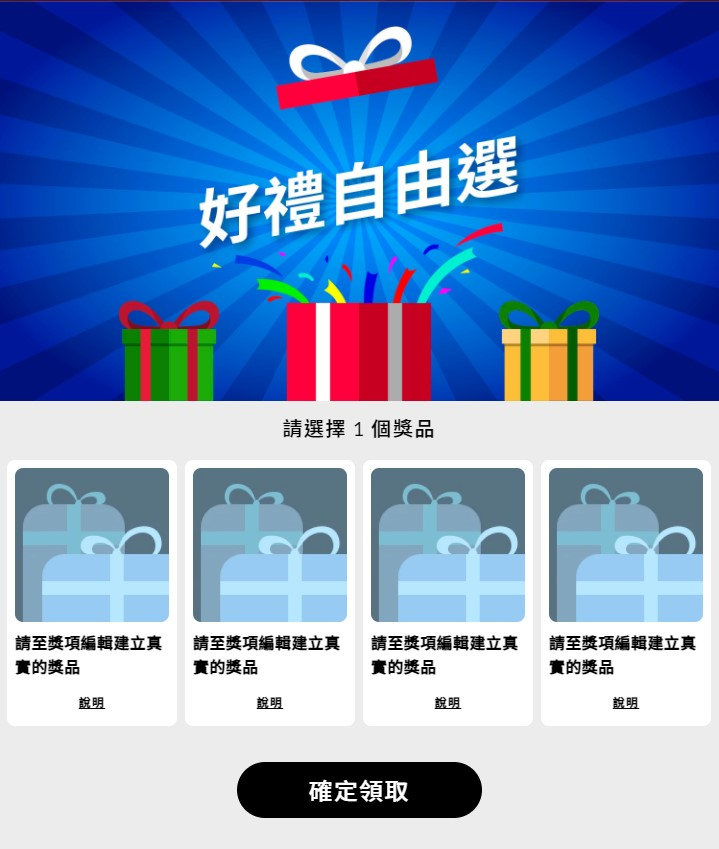Viewport: 719px width, 849px height.
Task: Open the 說明 link under the first prize
Action: point(92,703)
